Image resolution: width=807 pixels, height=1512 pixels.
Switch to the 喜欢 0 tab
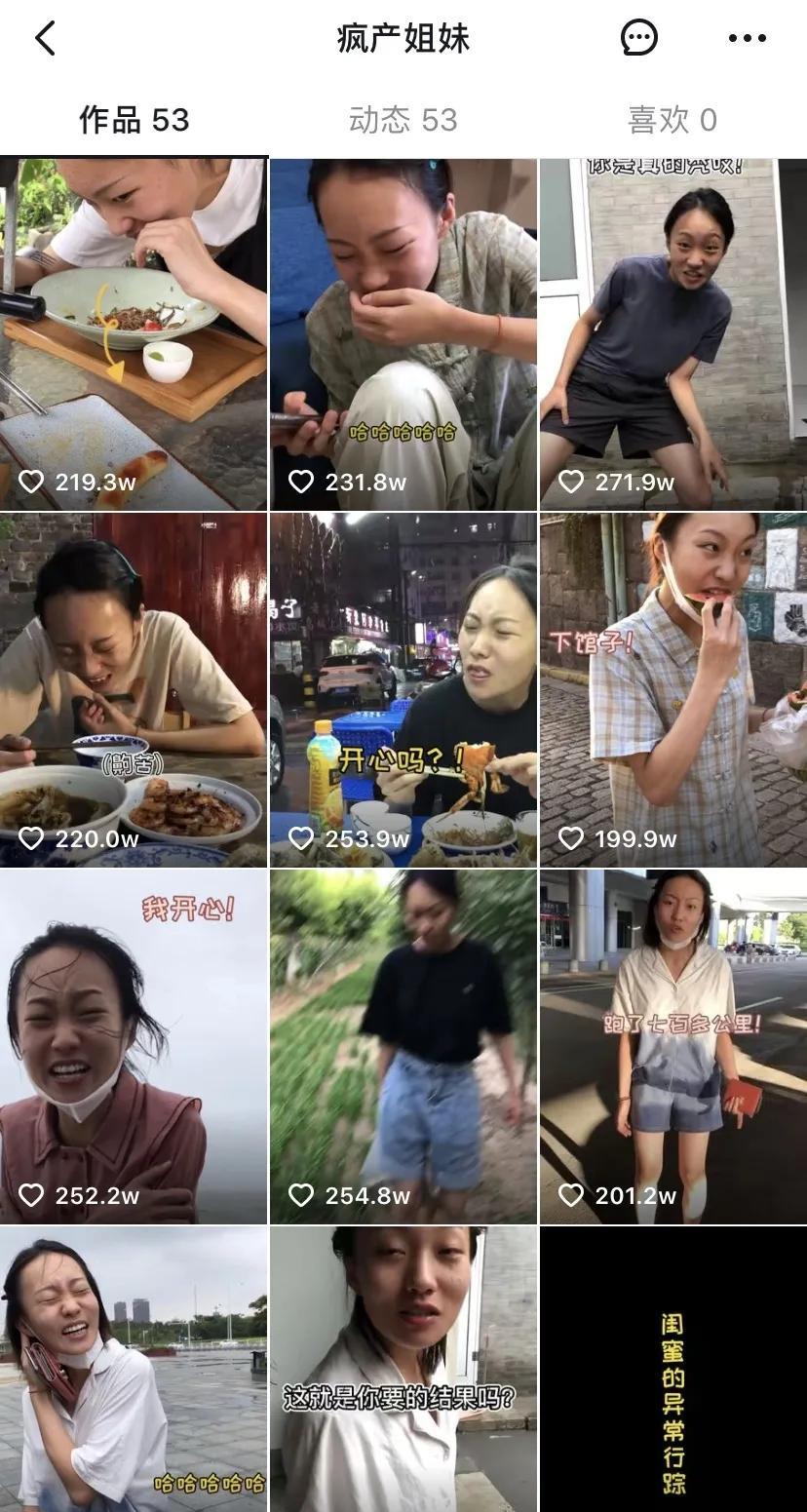coord(672,120)
